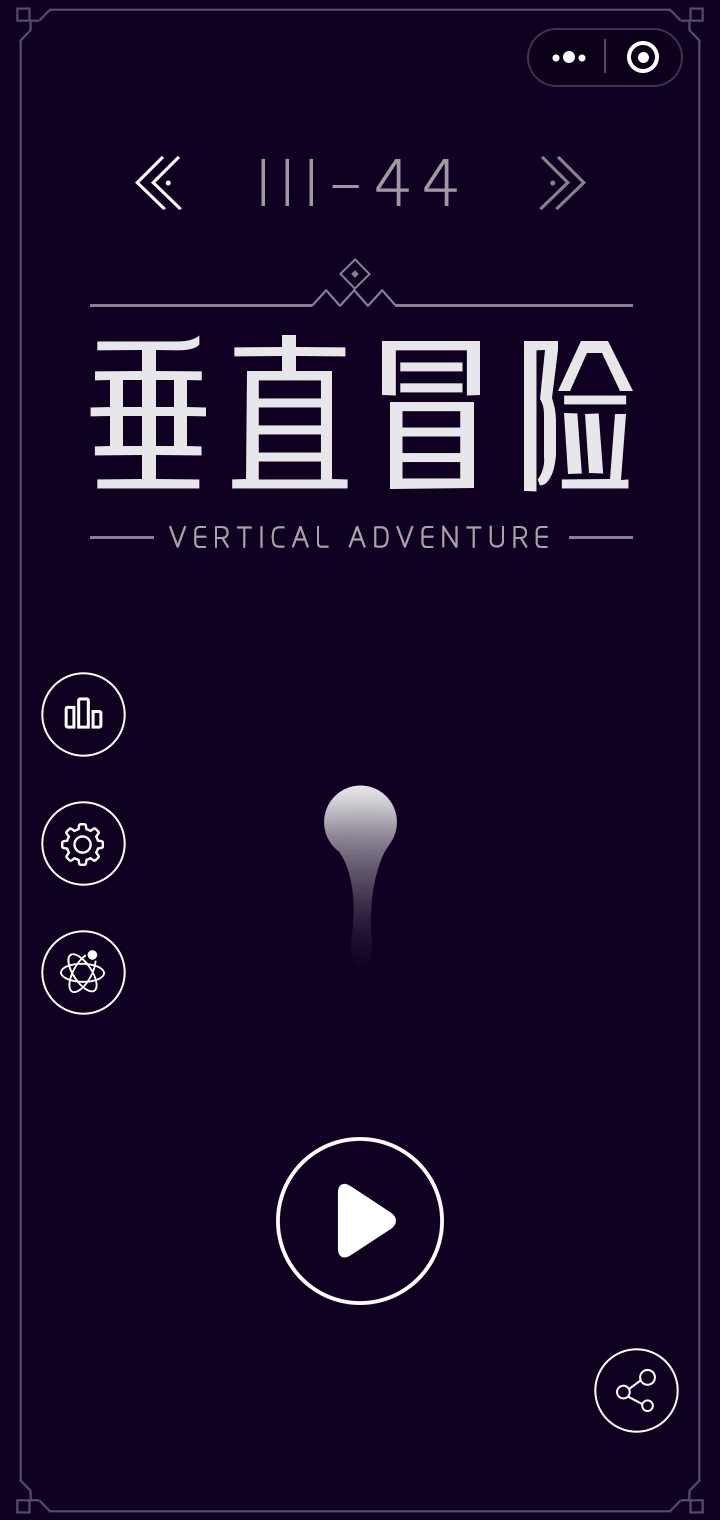Click the Chinese title 垂直冒险
720x1520 pixels.
(x=360, y=410)
